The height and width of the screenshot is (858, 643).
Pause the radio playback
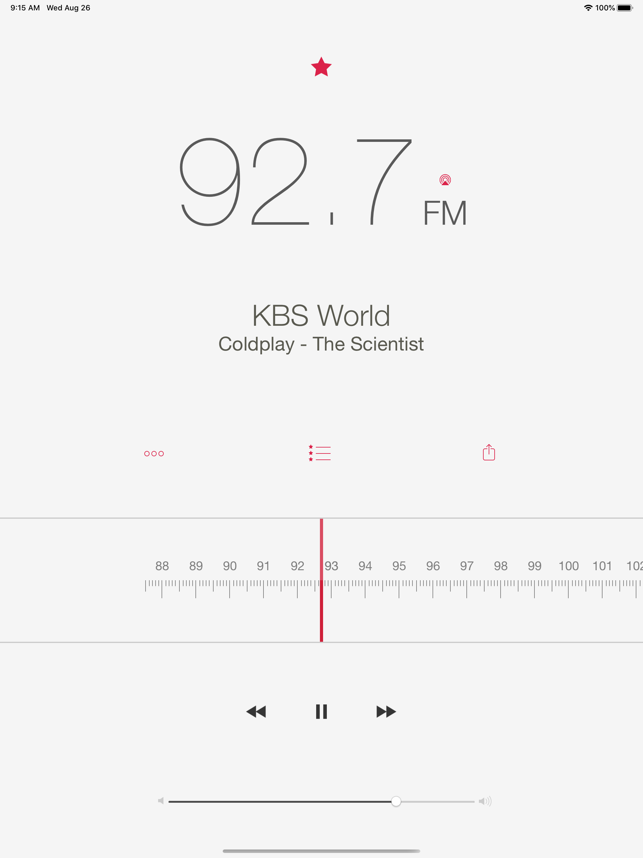pos(321,712)
